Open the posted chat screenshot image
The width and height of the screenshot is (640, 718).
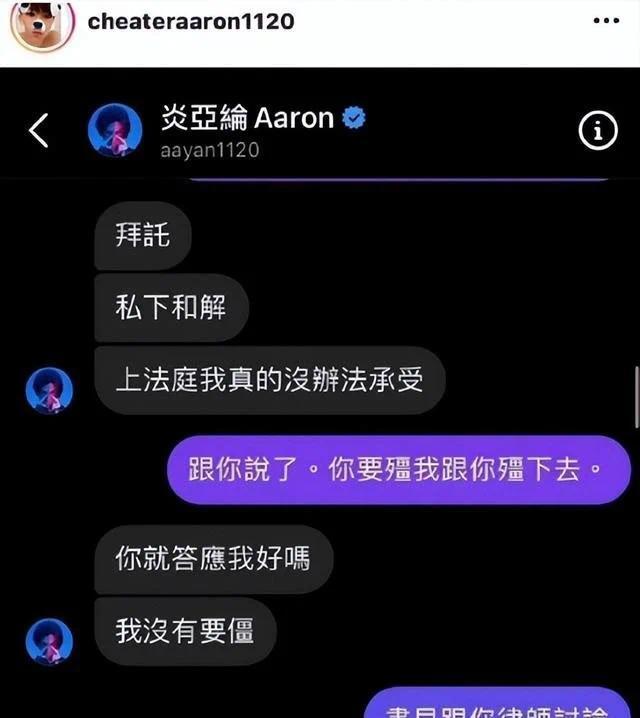coord(320,400)
